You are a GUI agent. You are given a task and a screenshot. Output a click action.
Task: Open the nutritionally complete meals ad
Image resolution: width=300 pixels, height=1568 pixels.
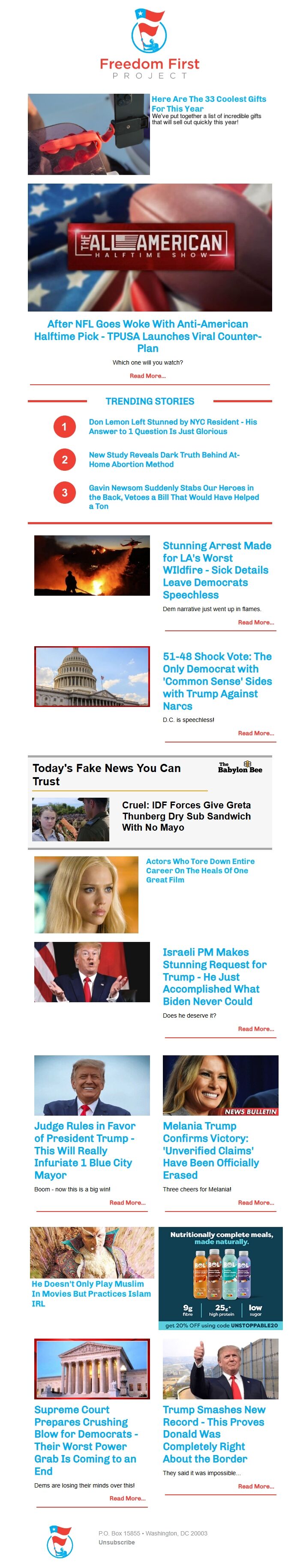(x=220, y=1277)
